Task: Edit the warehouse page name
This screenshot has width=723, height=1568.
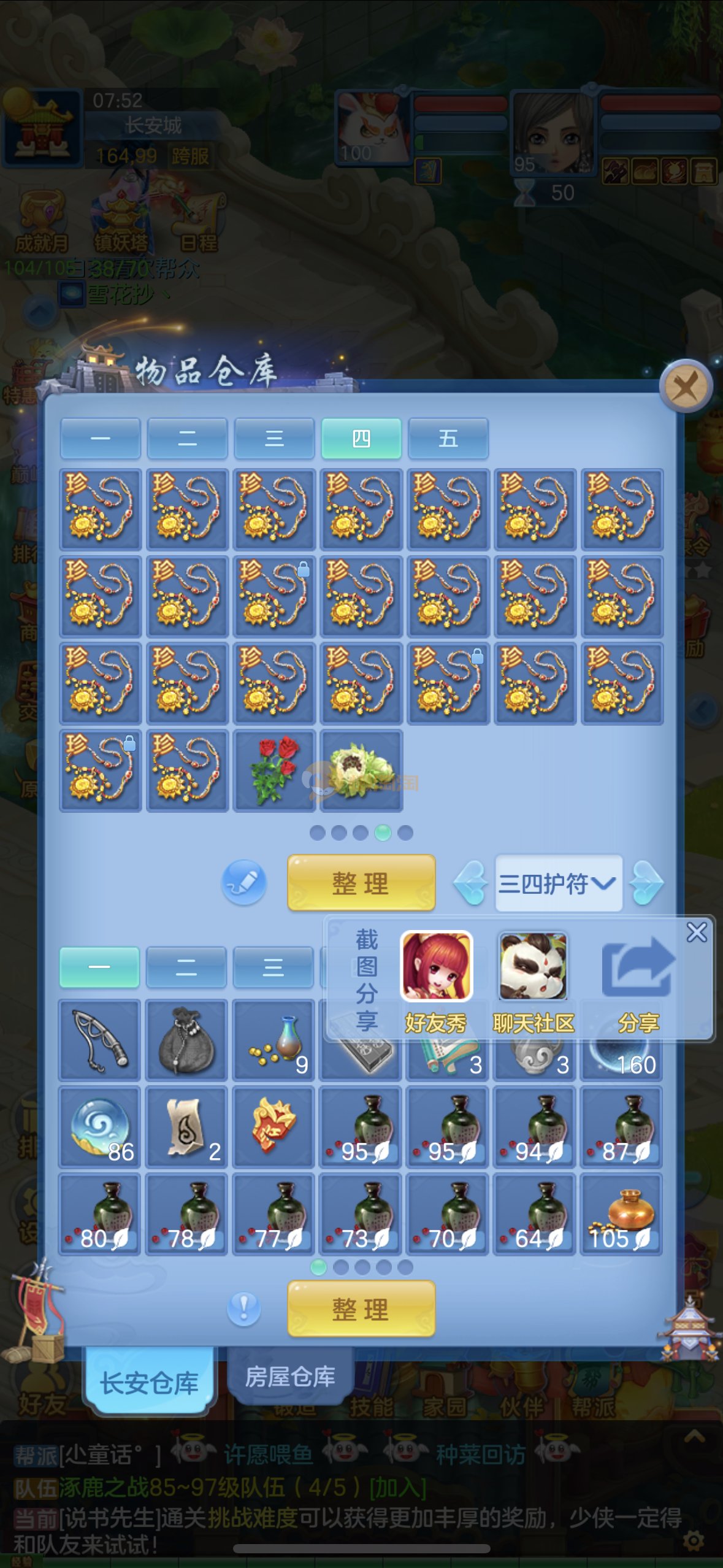Action: pyautogui.click(x=243, y=883)
